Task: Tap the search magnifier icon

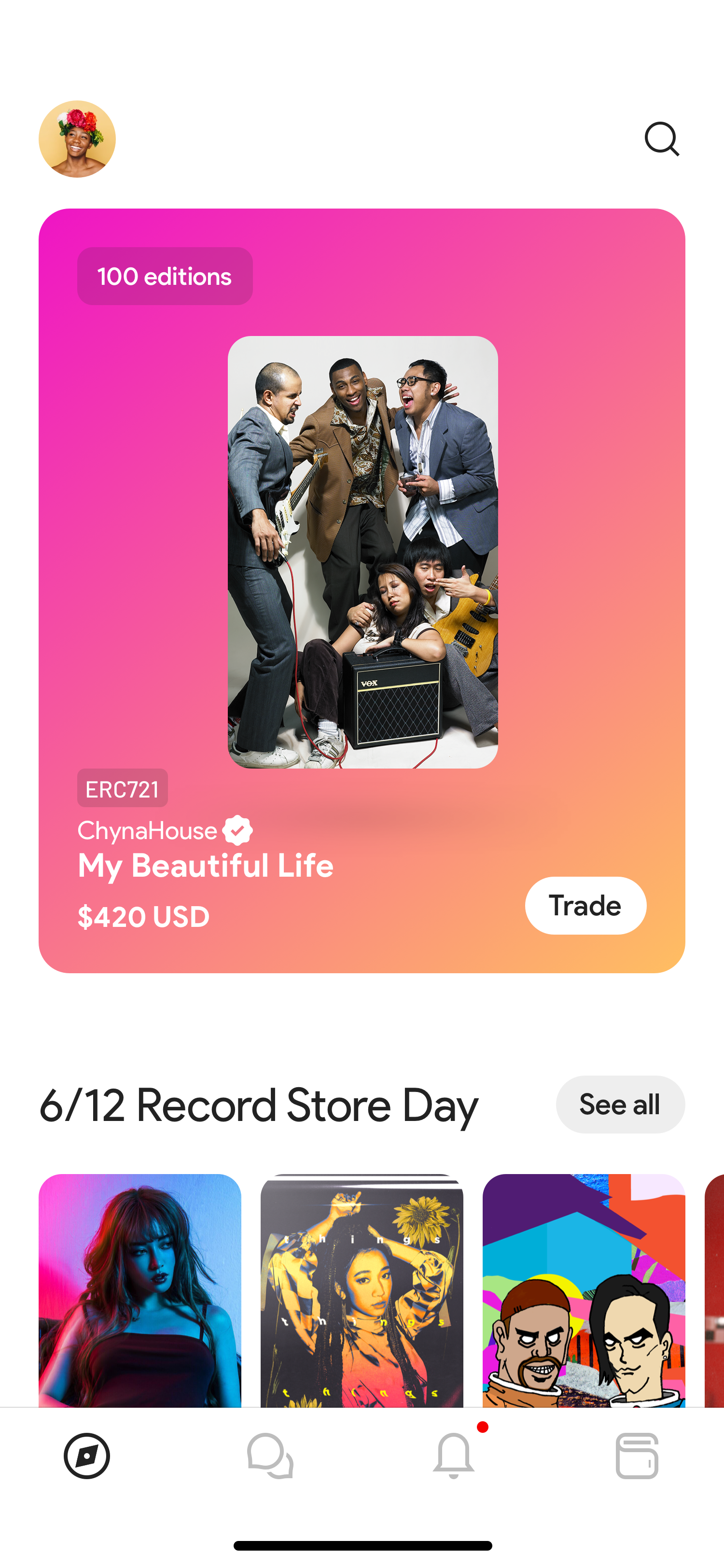Action: pyautogui.click(x=662, y=139)
